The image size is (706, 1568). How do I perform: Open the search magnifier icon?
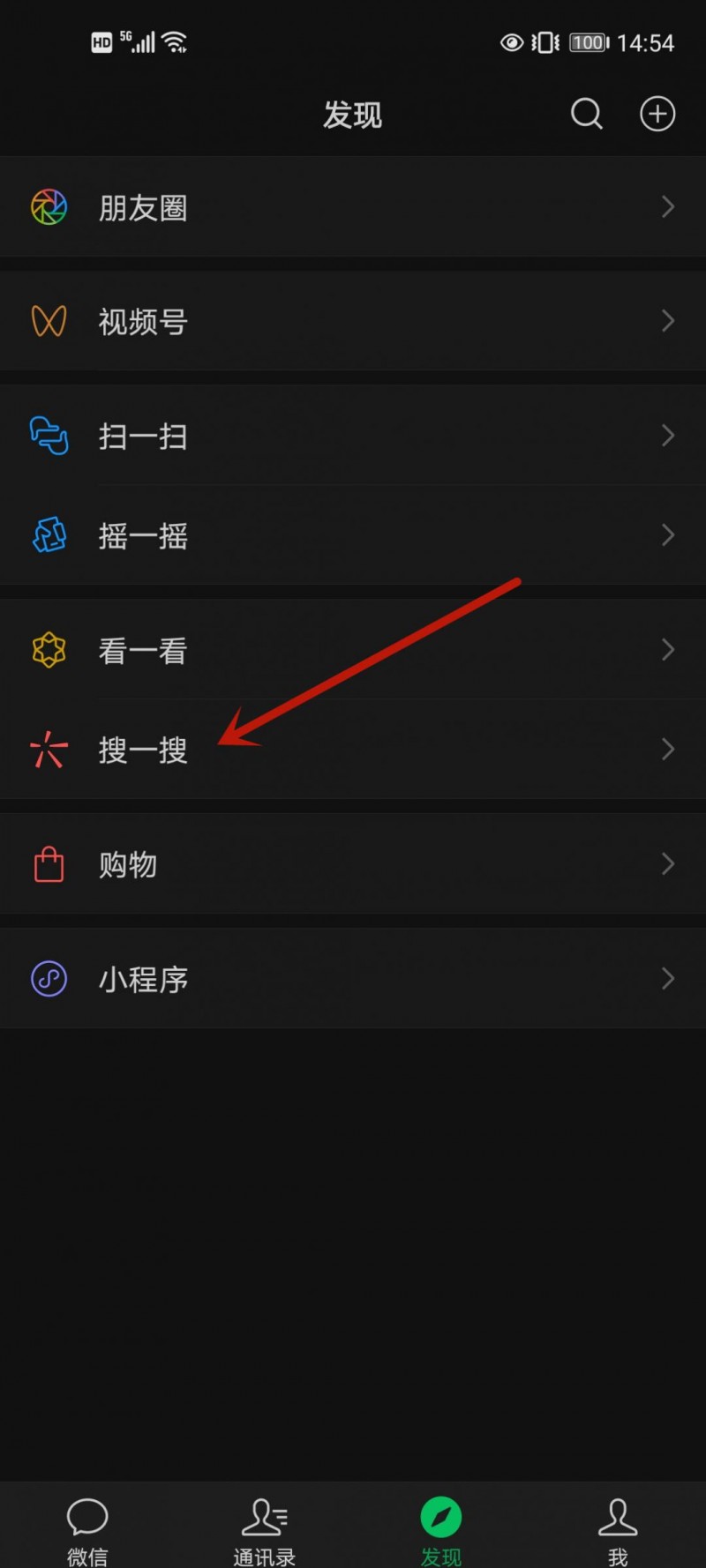pyautogui.click(x=586, y=114)
